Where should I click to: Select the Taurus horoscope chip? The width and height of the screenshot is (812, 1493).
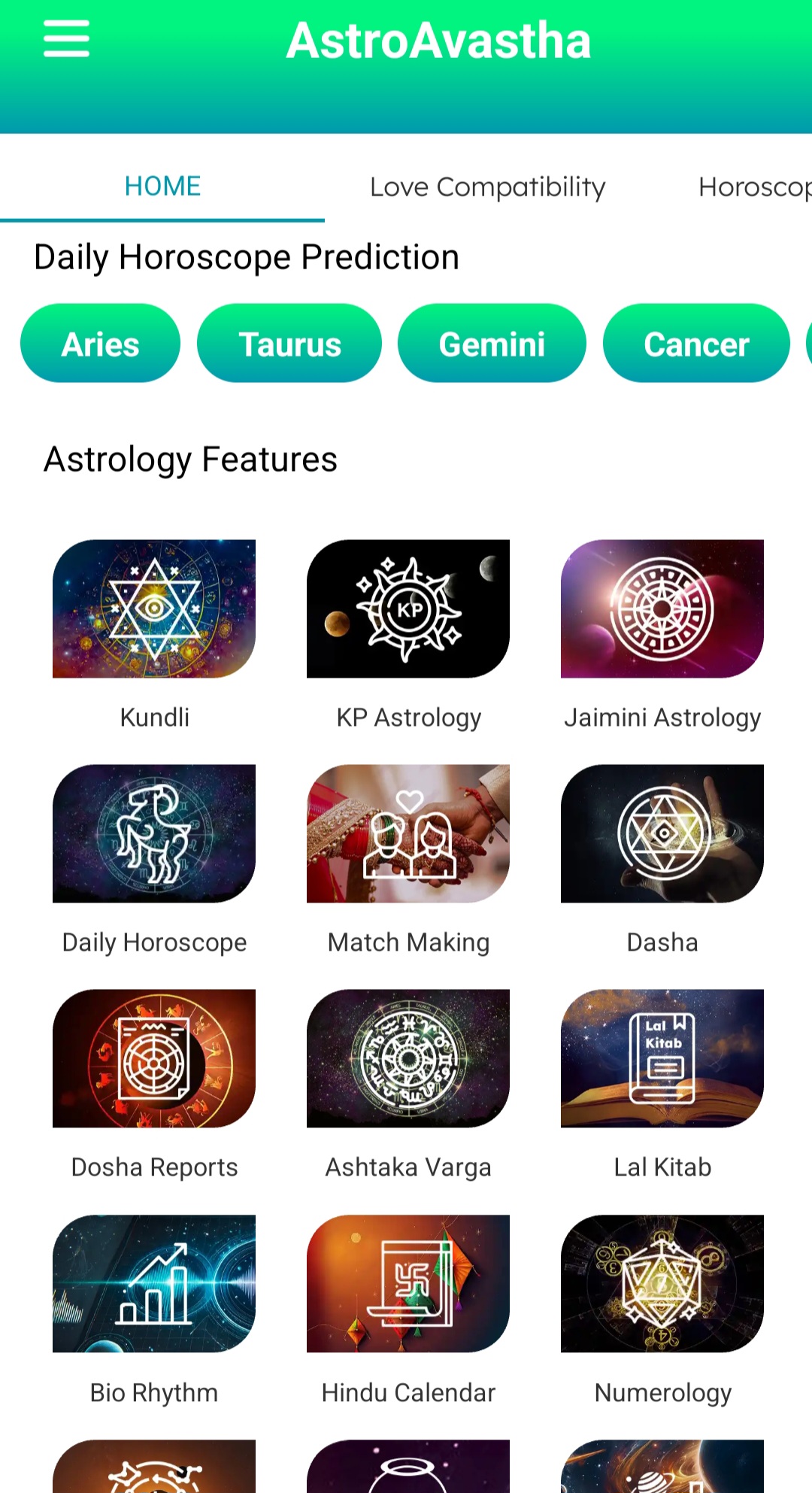(289, 344)
